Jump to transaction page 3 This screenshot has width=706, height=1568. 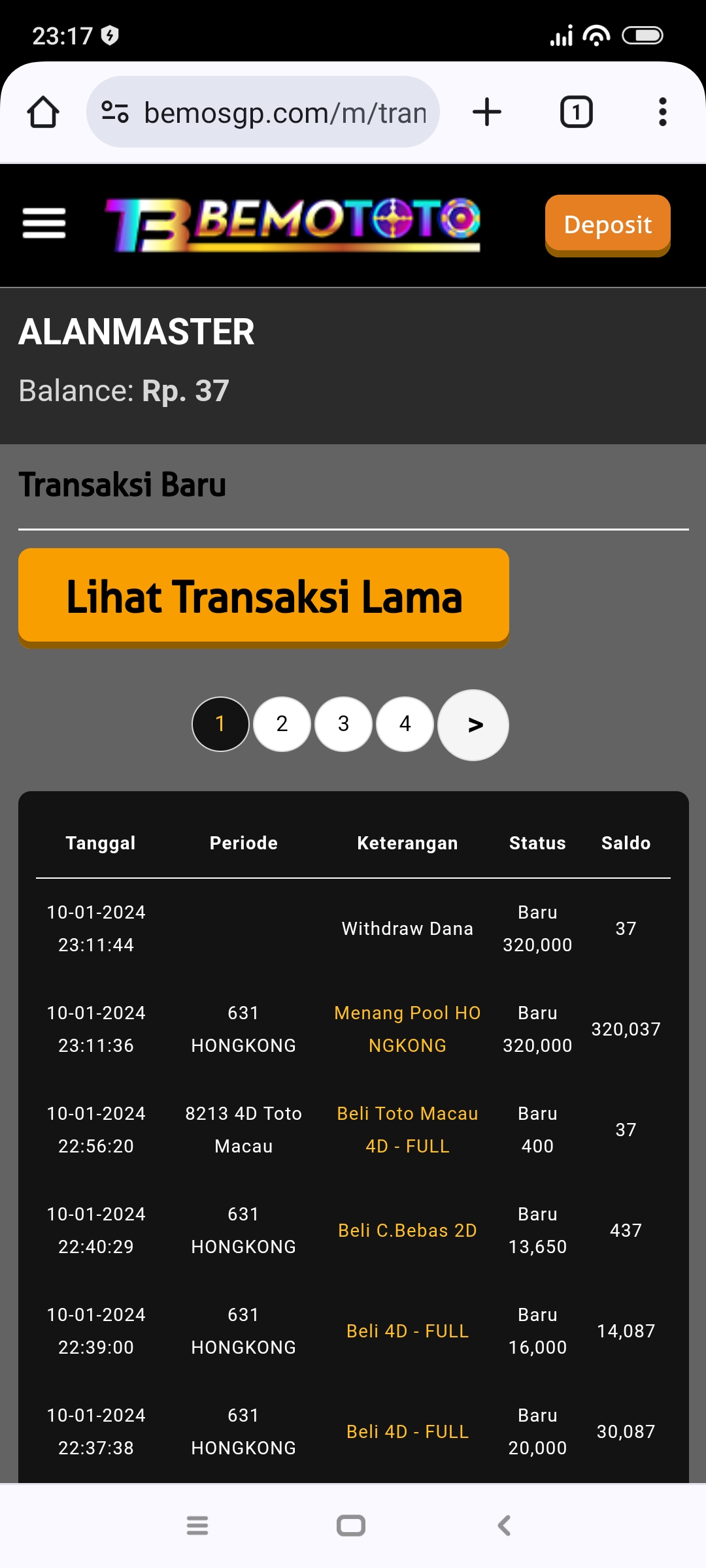(x=343, y=724)
